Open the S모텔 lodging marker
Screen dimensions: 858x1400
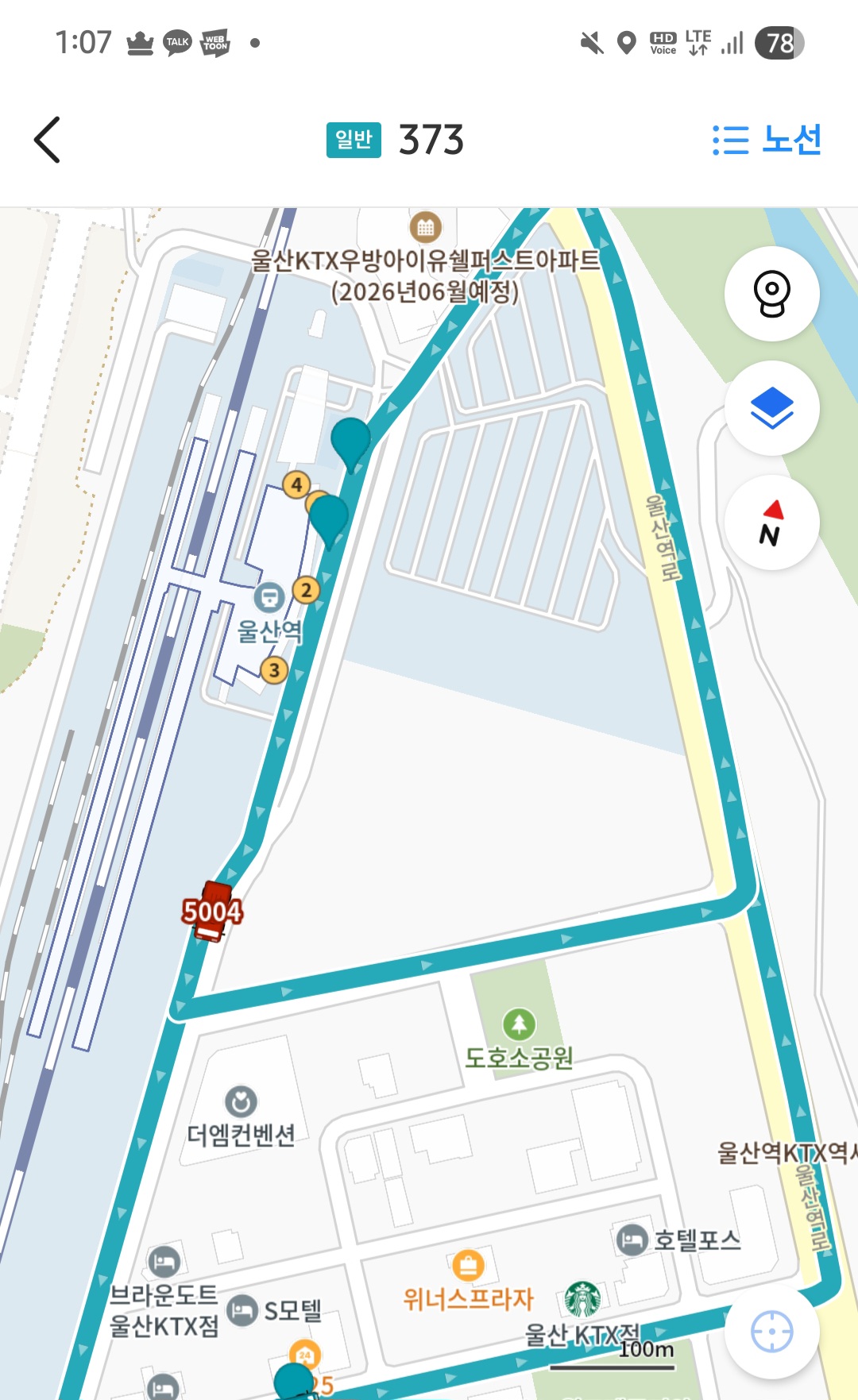click(242, 1310)
